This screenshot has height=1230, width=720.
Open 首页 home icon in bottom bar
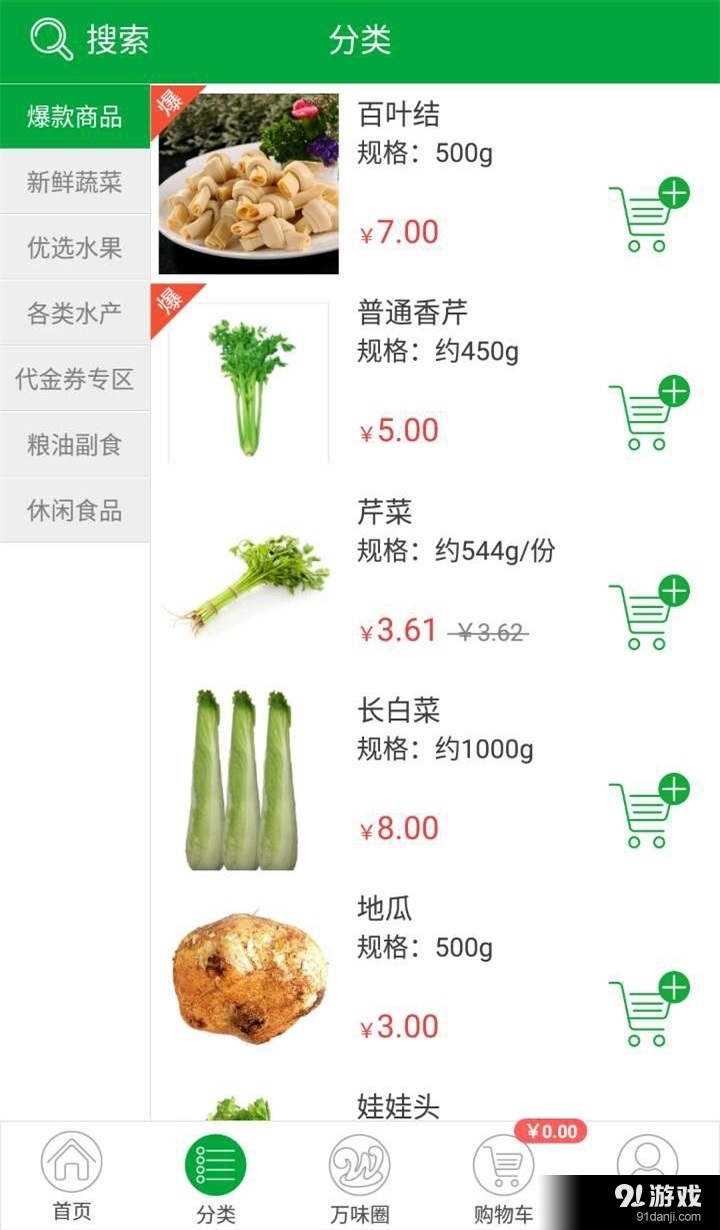coord(68,1162)
